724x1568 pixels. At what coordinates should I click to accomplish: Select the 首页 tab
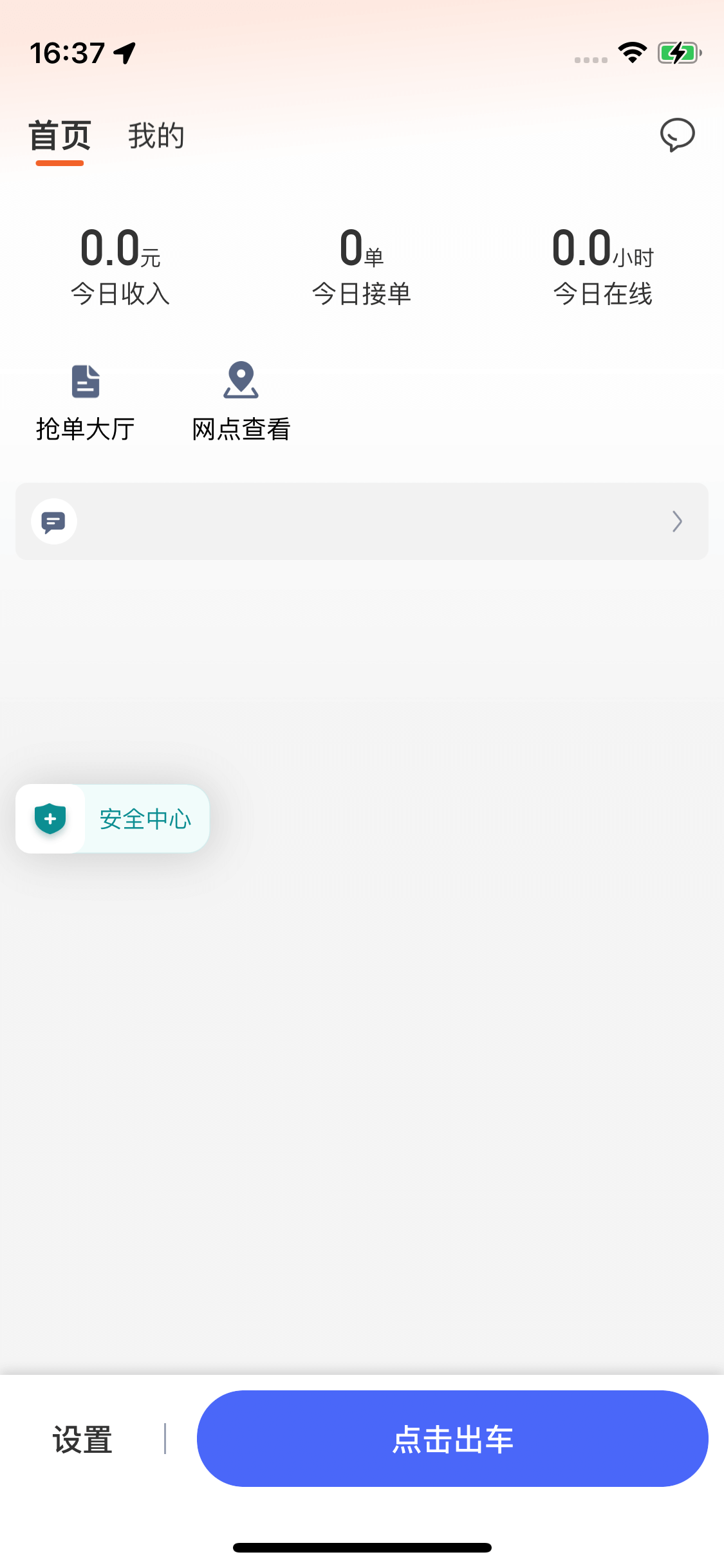pos(60,136)
